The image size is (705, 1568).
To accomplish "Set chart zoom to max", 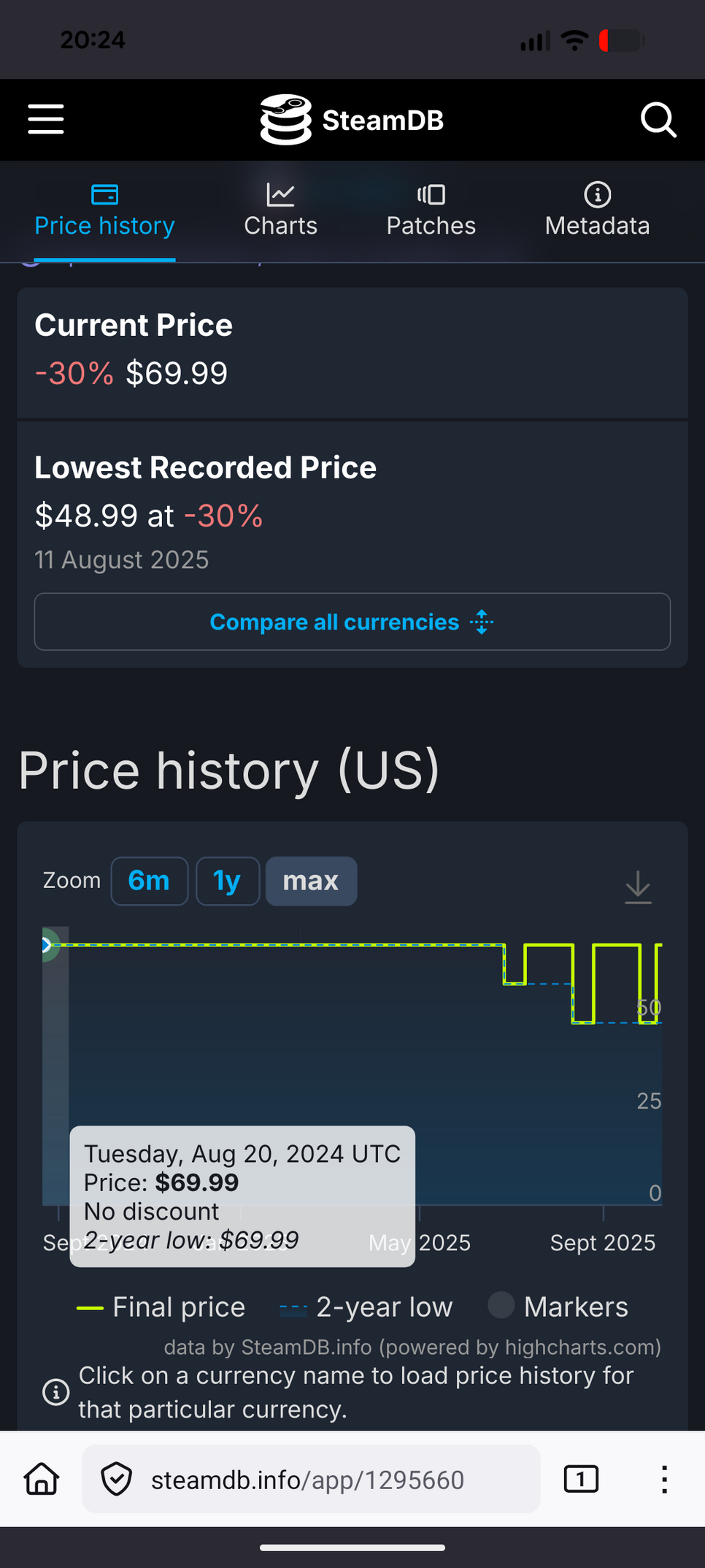I will pos(311,881).
